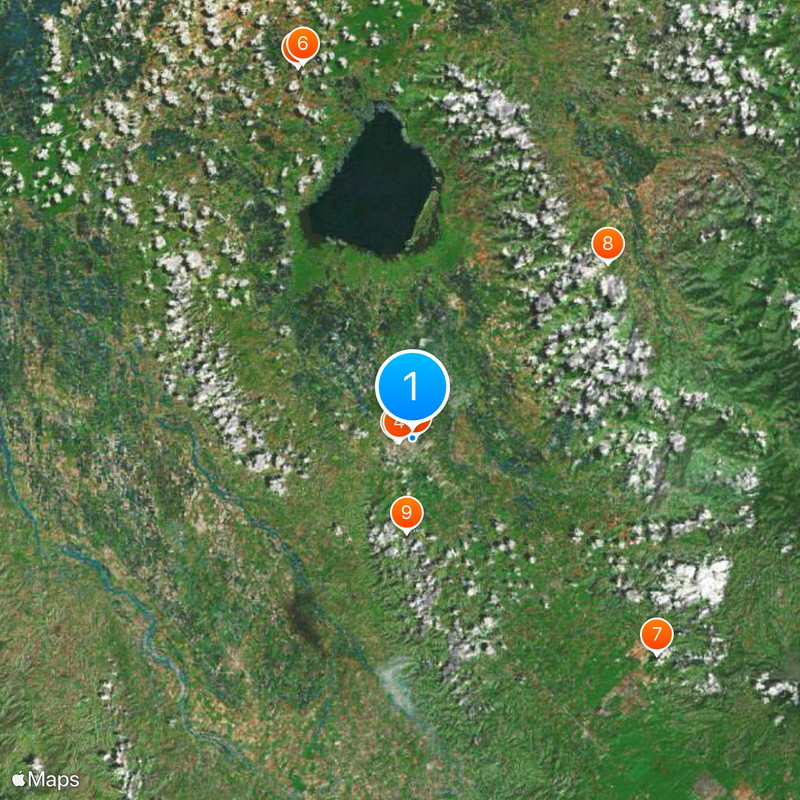This screenshot has height=800, width=800.
Task: Open the Apple Maps attribution link
Action: 46,779
